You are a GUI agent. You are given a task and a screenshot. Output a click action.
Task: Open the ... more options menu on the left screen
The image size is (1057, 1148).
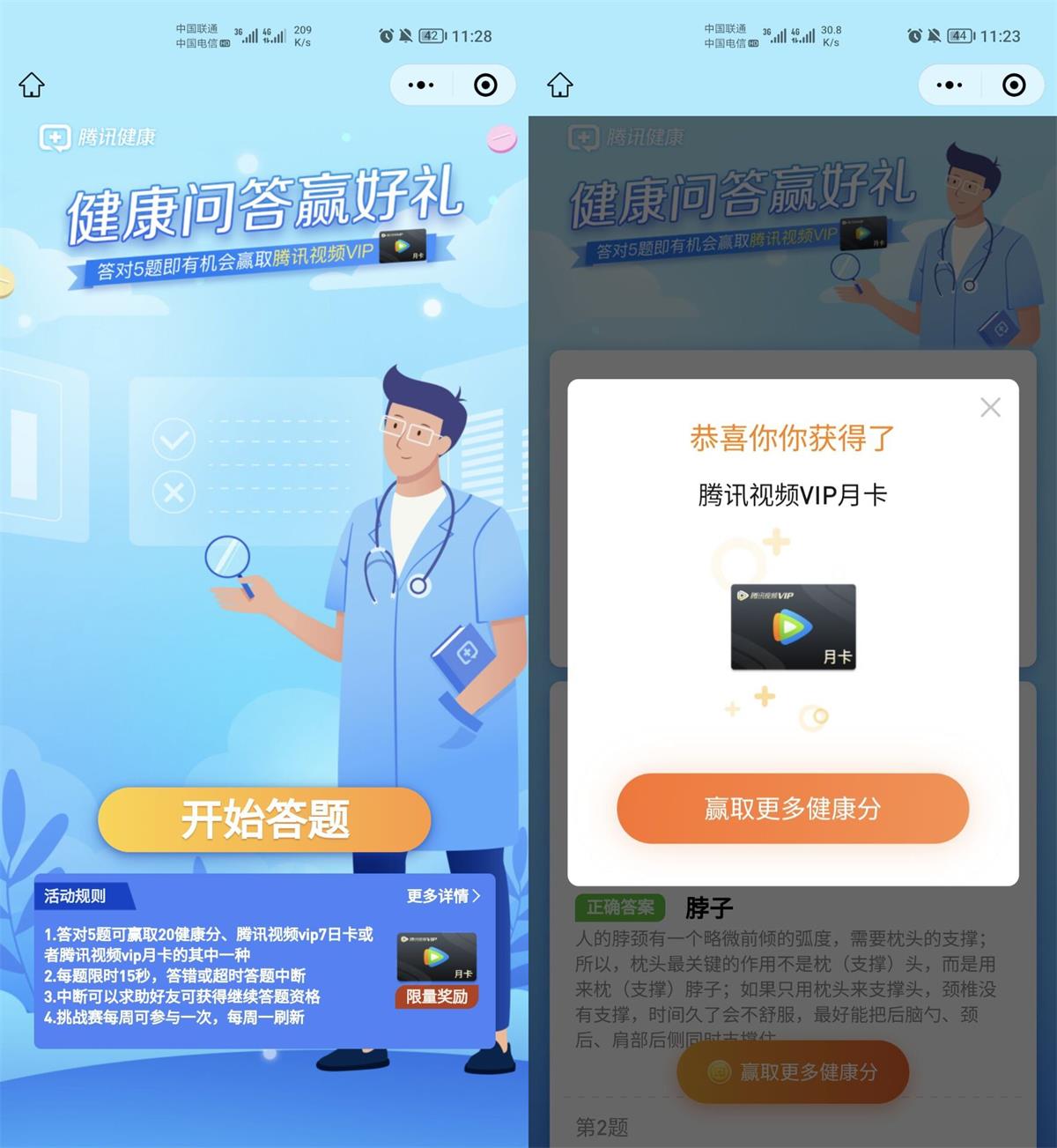421,85
